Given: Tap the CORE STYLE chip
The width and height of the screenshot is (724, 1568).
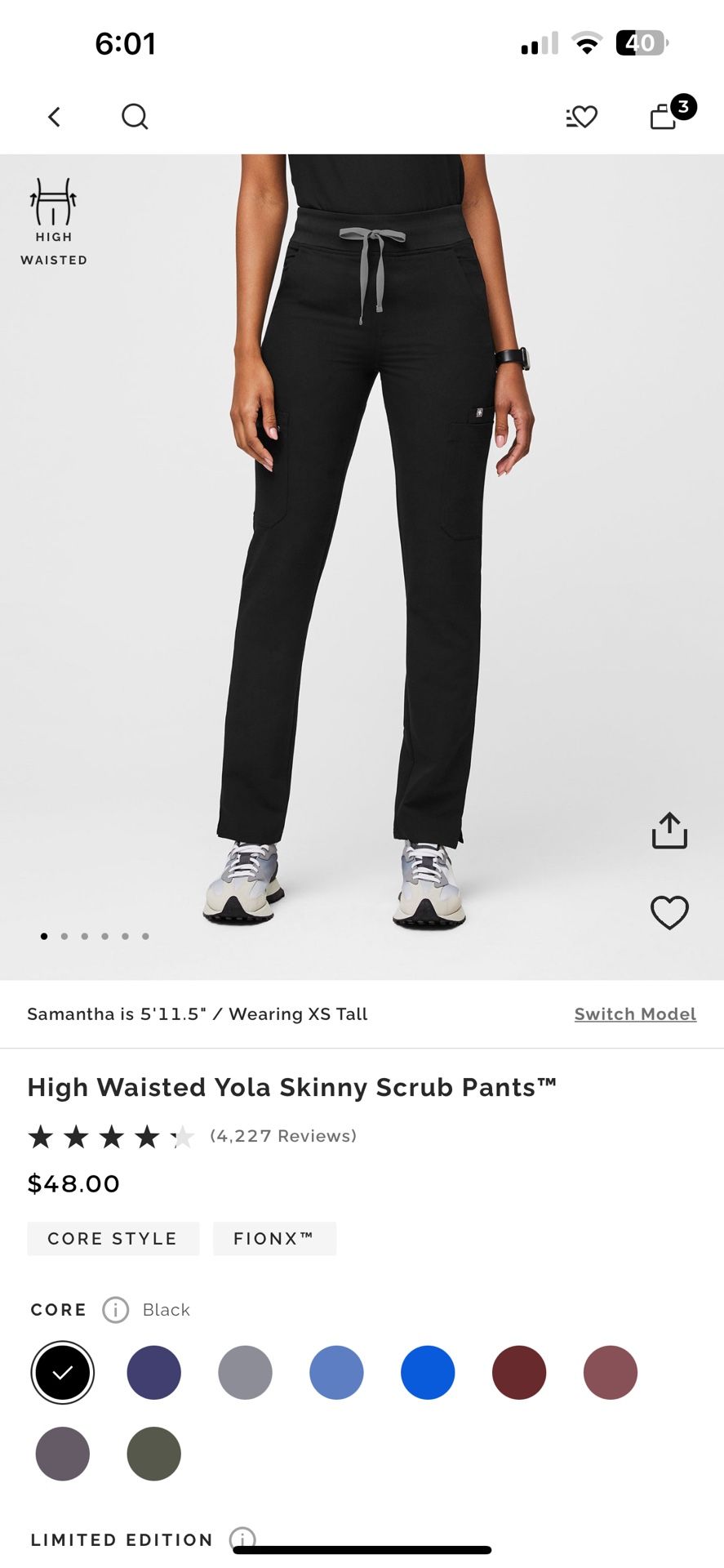Looking at the screenshot, I should [x=113, y=1238].
